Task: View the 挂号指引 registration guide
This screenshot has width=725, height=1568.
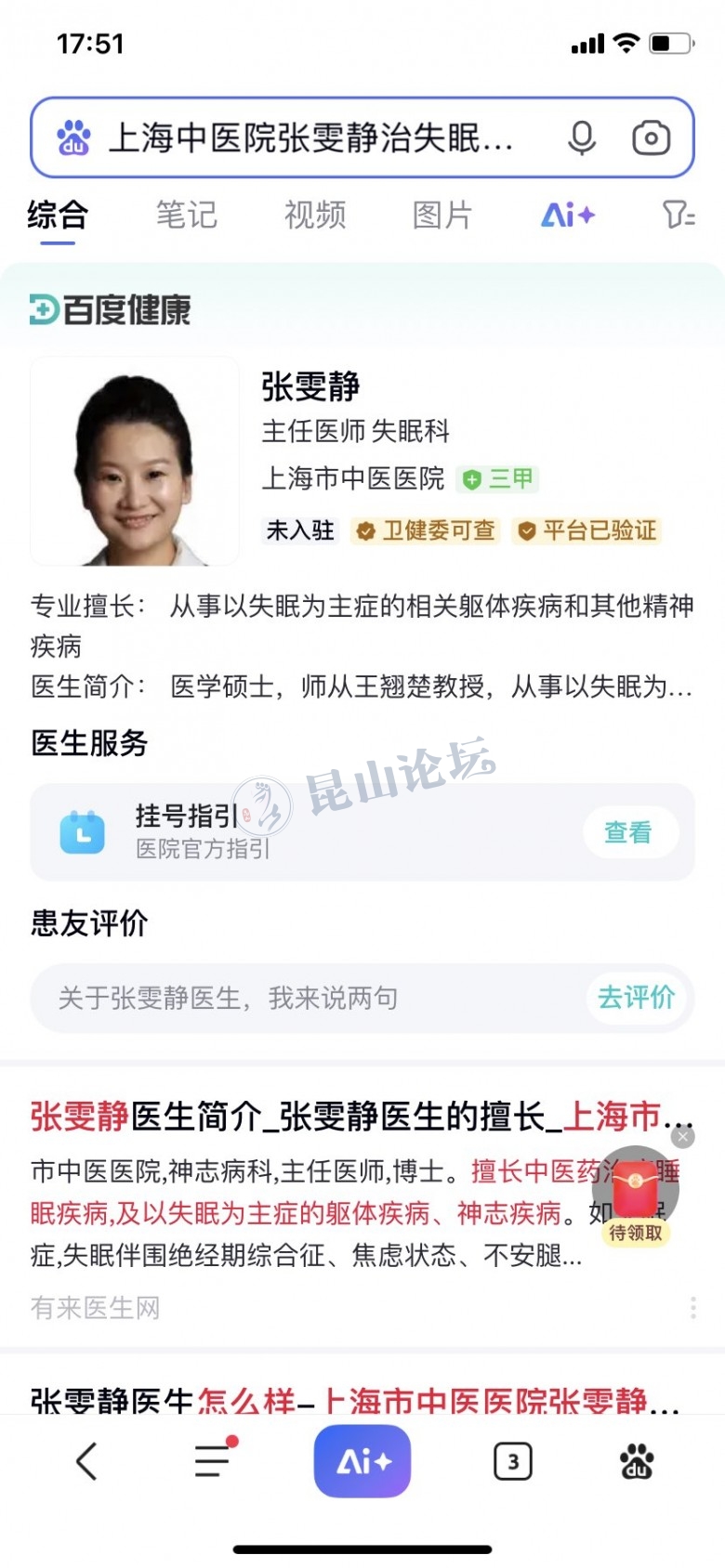Action: click(x=627, y=832)
